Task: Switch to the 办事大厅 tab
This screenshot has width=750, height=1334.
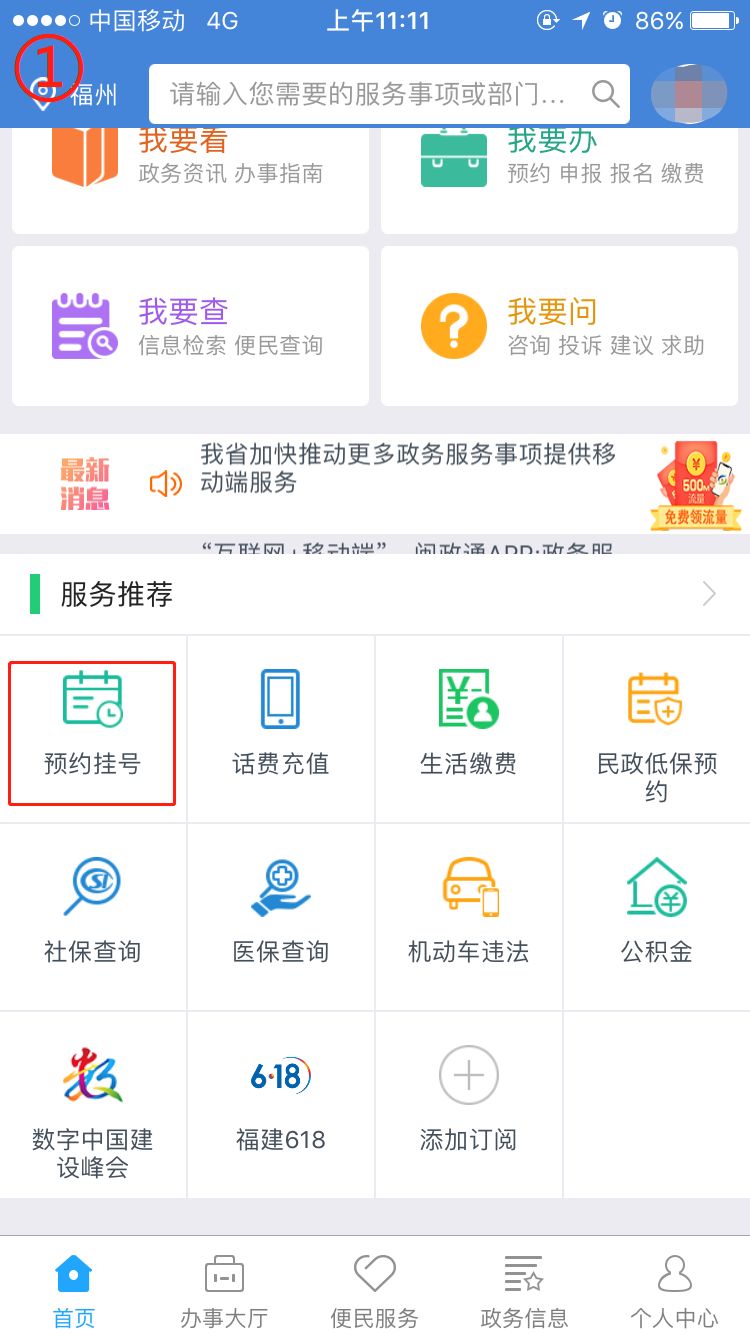Action: 224,1290
